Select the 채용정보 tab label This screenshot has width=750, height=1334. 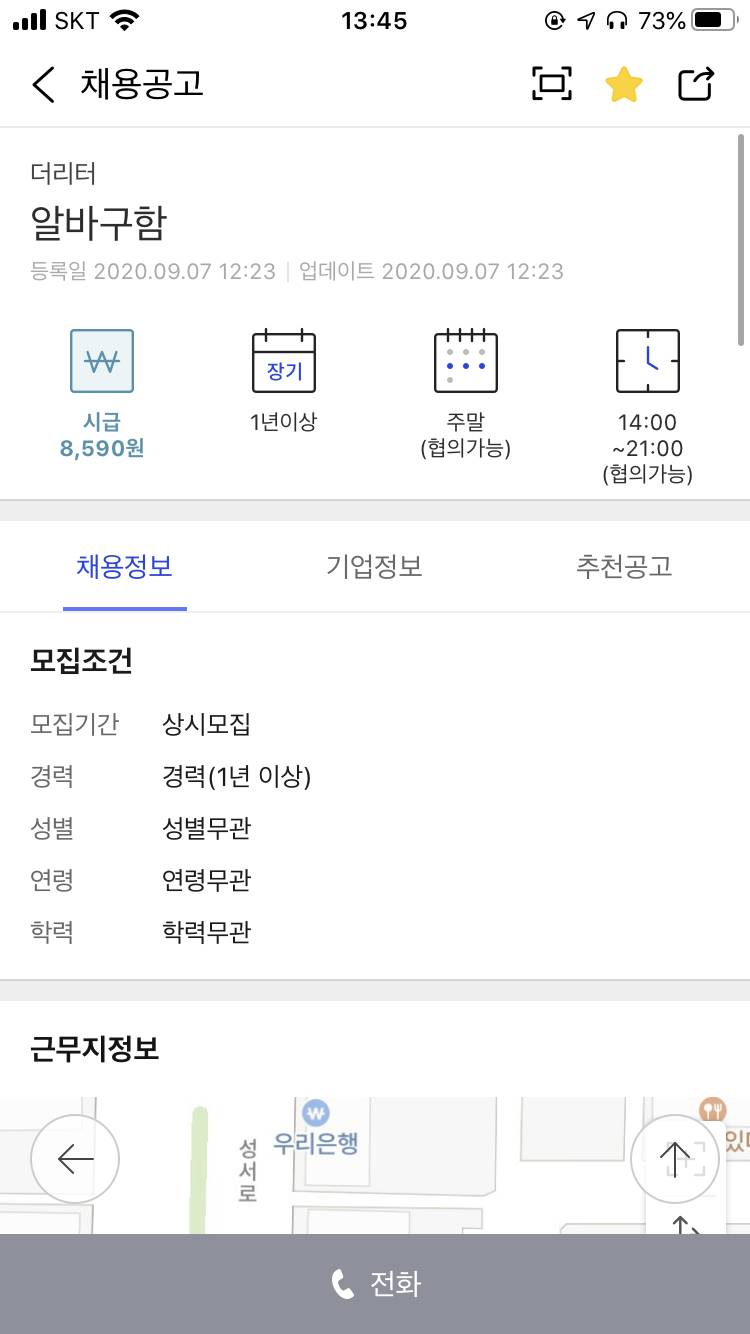124,565
